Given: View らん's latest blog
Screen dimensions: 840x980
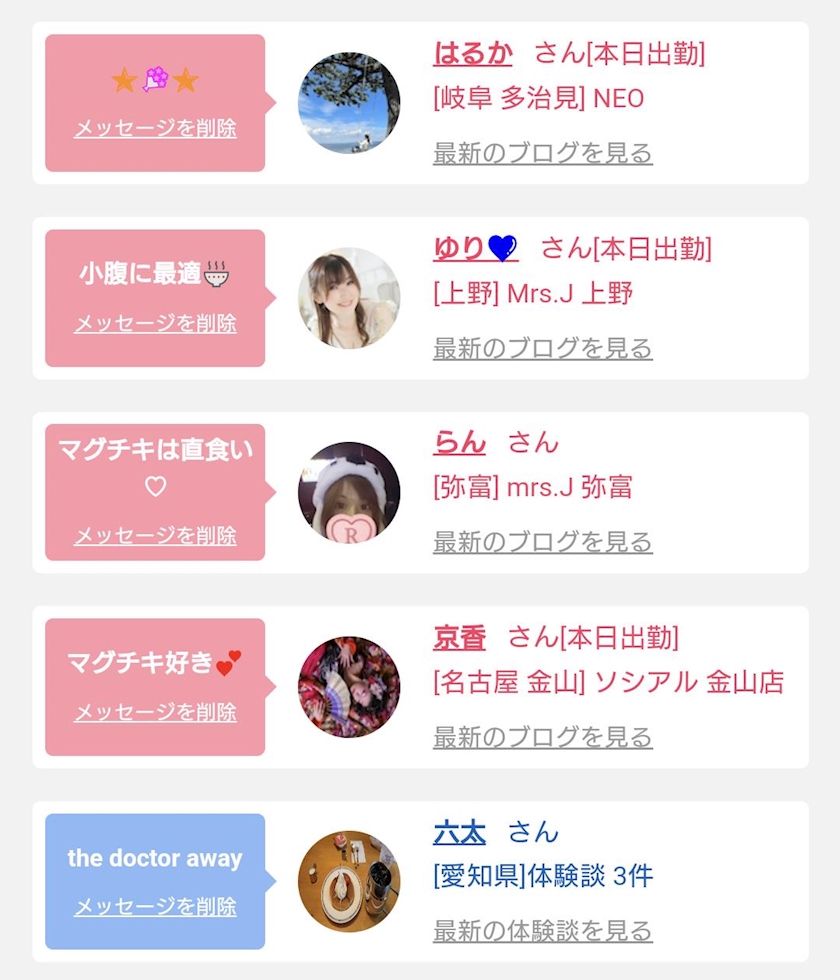Looking at the screenshot, I should [542, 542].
